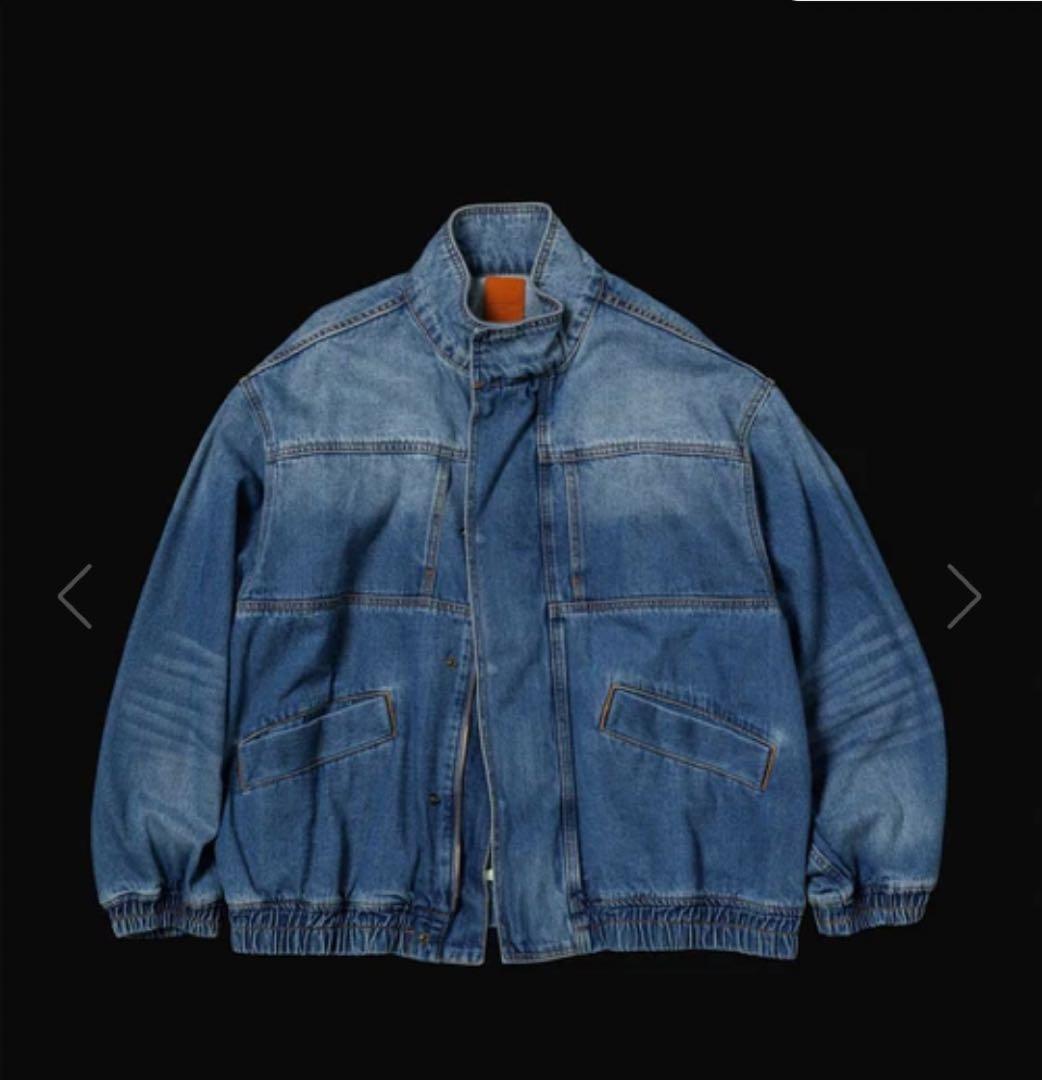Show the next product image

[x=964, y=597]
